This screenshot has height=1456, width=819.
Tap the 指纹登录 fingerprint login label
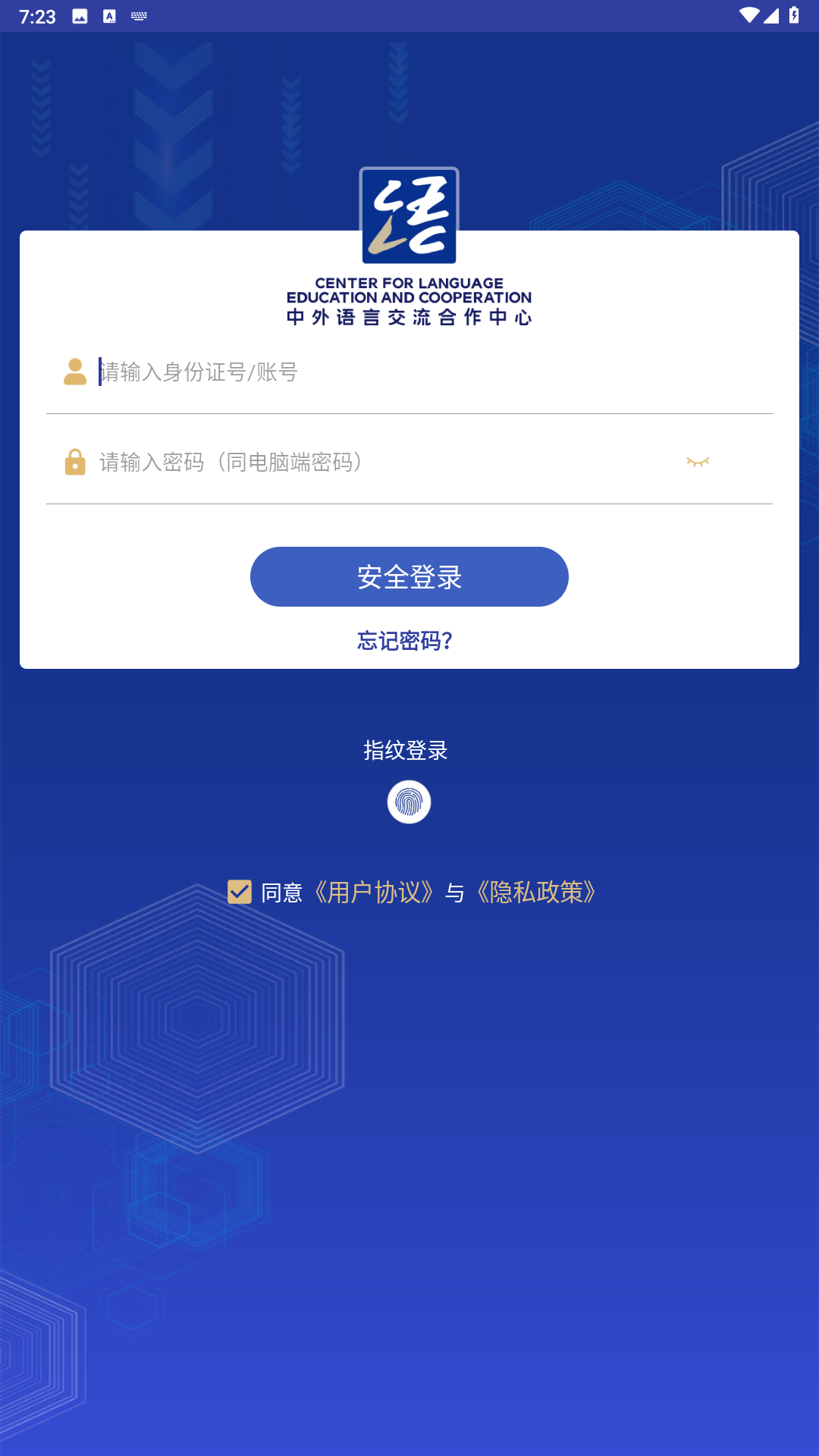tap(405, 752)
